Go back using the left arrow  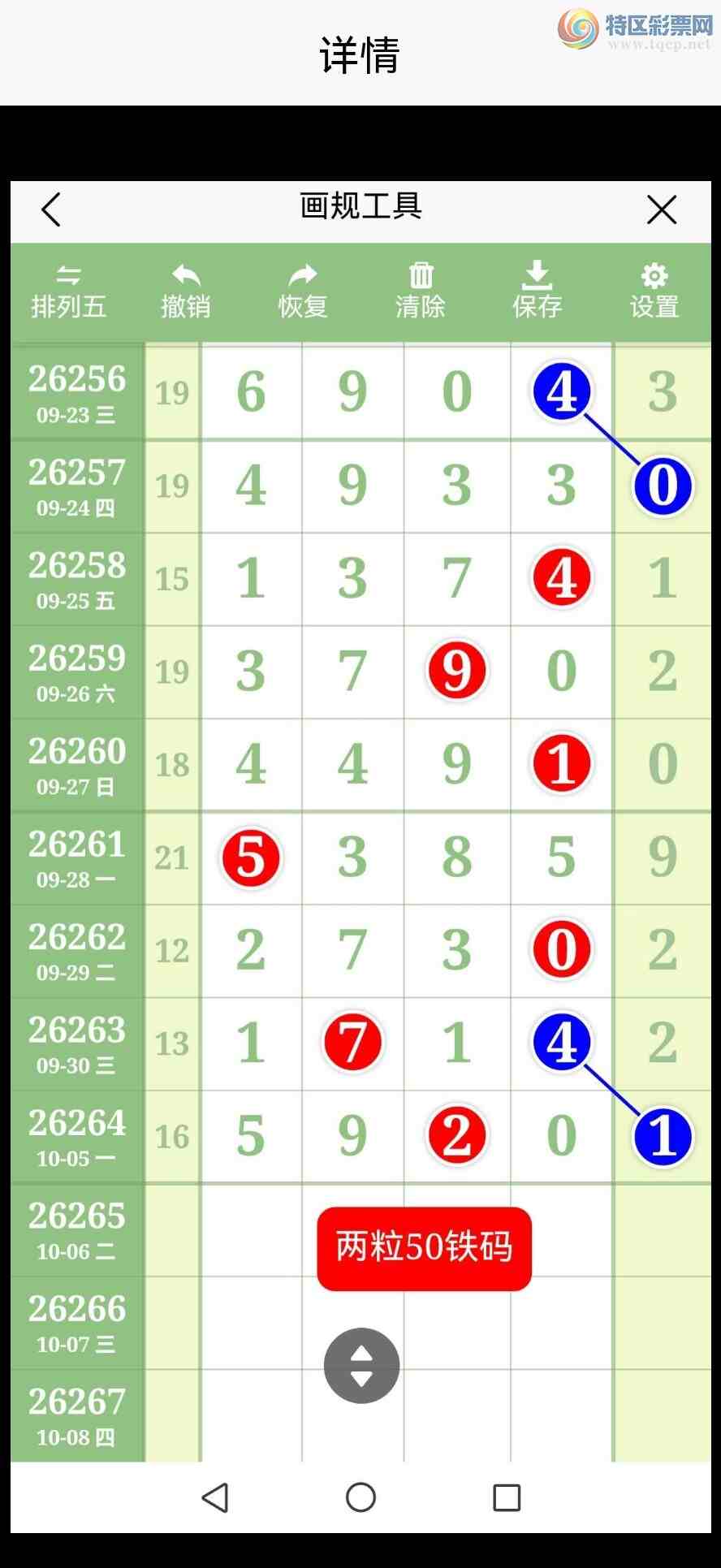tap(51, 209)
